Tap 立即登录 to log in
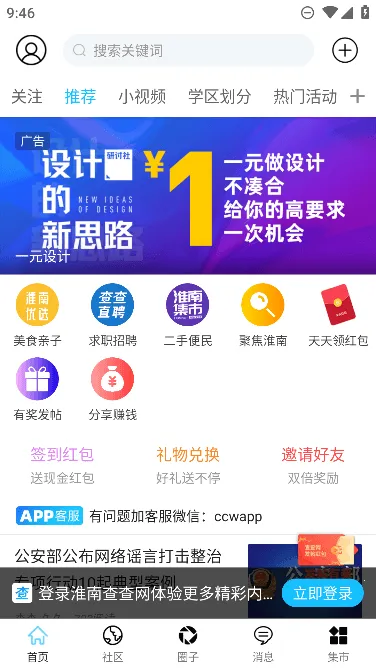 [x=323, y=593]
